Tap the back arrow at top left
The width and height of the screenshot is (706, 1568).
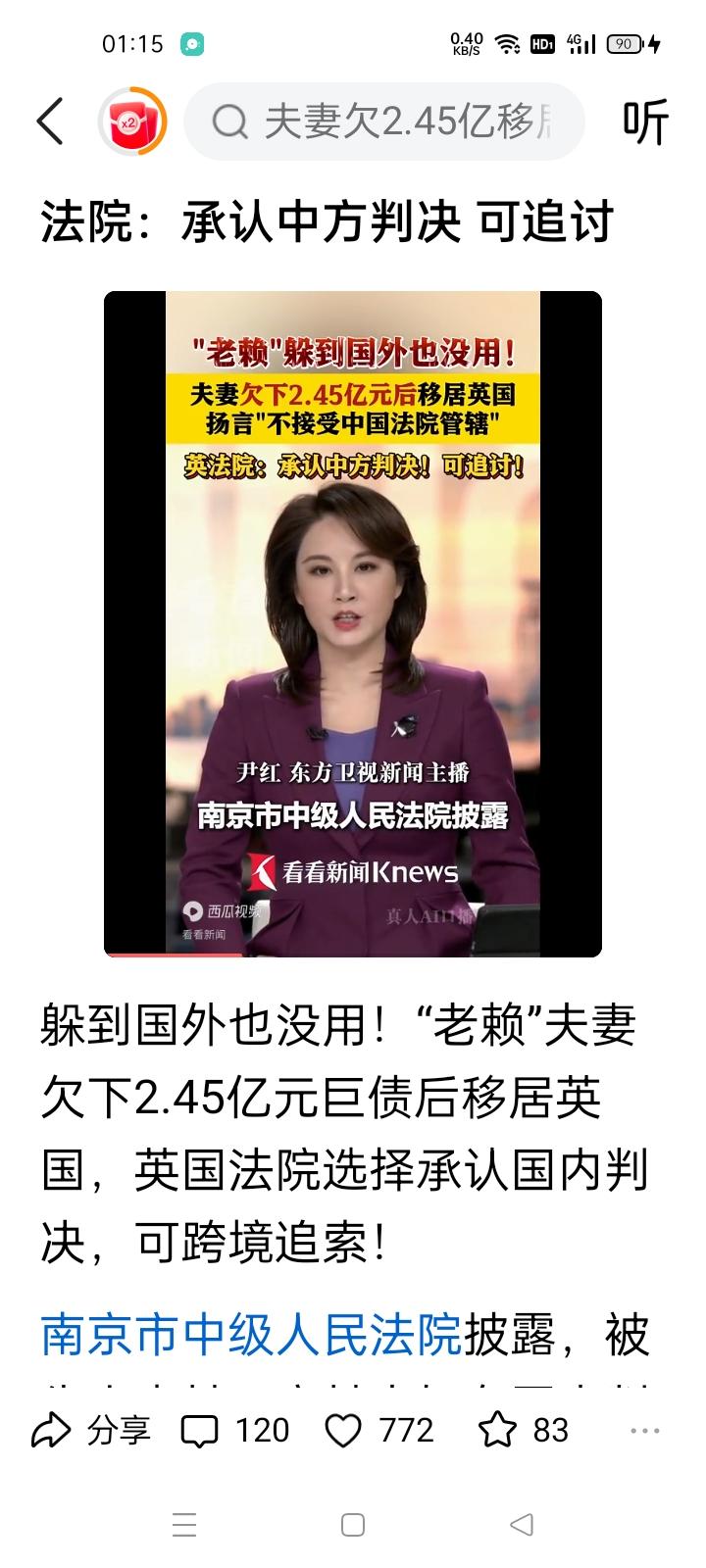51,122
